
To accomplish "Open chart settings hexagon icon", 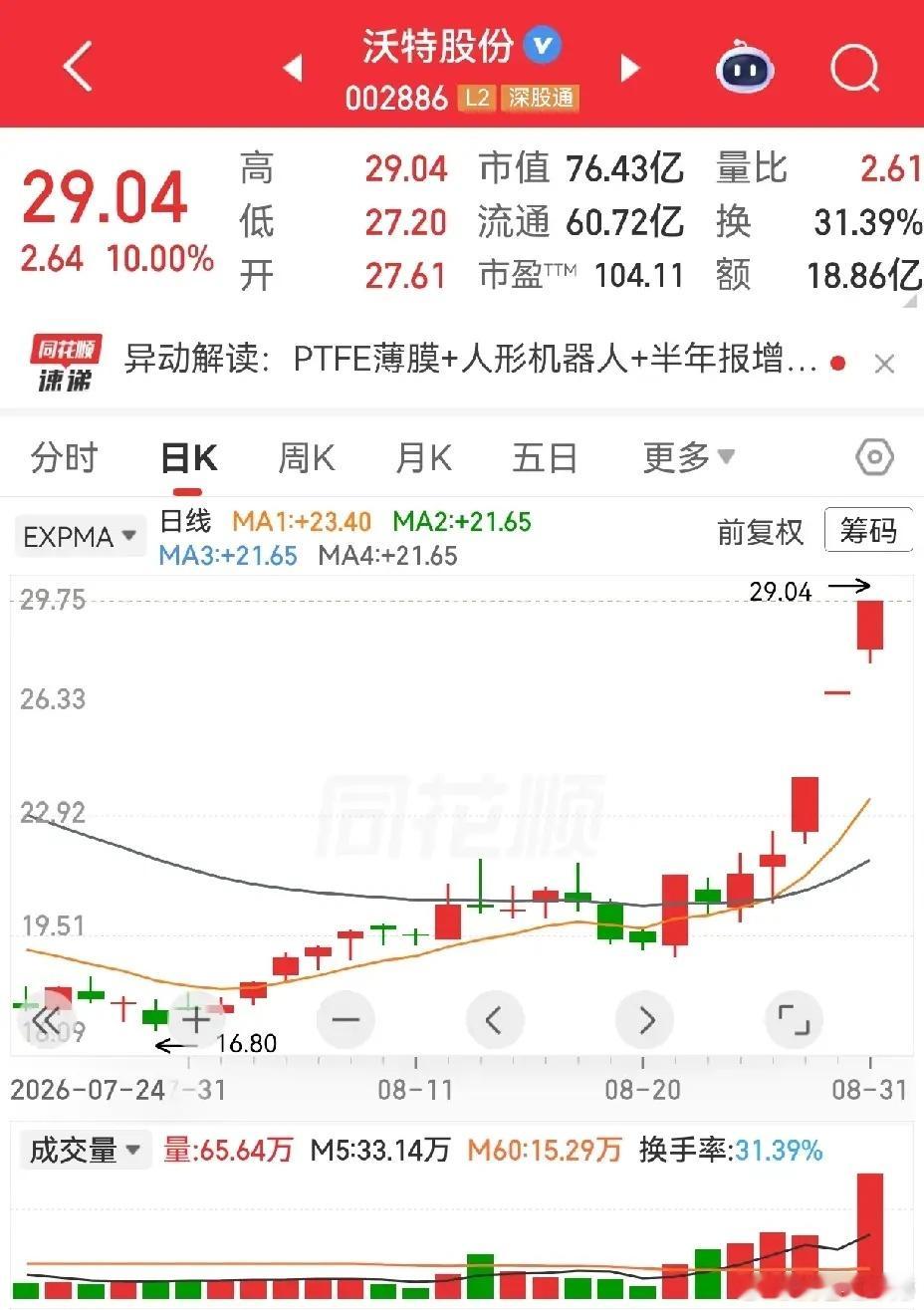I will tap(874, 457).
